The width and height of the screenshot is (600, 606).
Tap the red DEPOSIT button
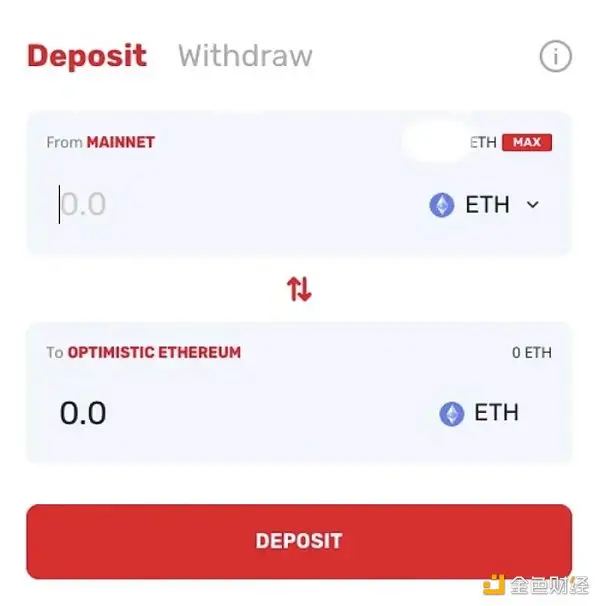[x=299, y=541]
